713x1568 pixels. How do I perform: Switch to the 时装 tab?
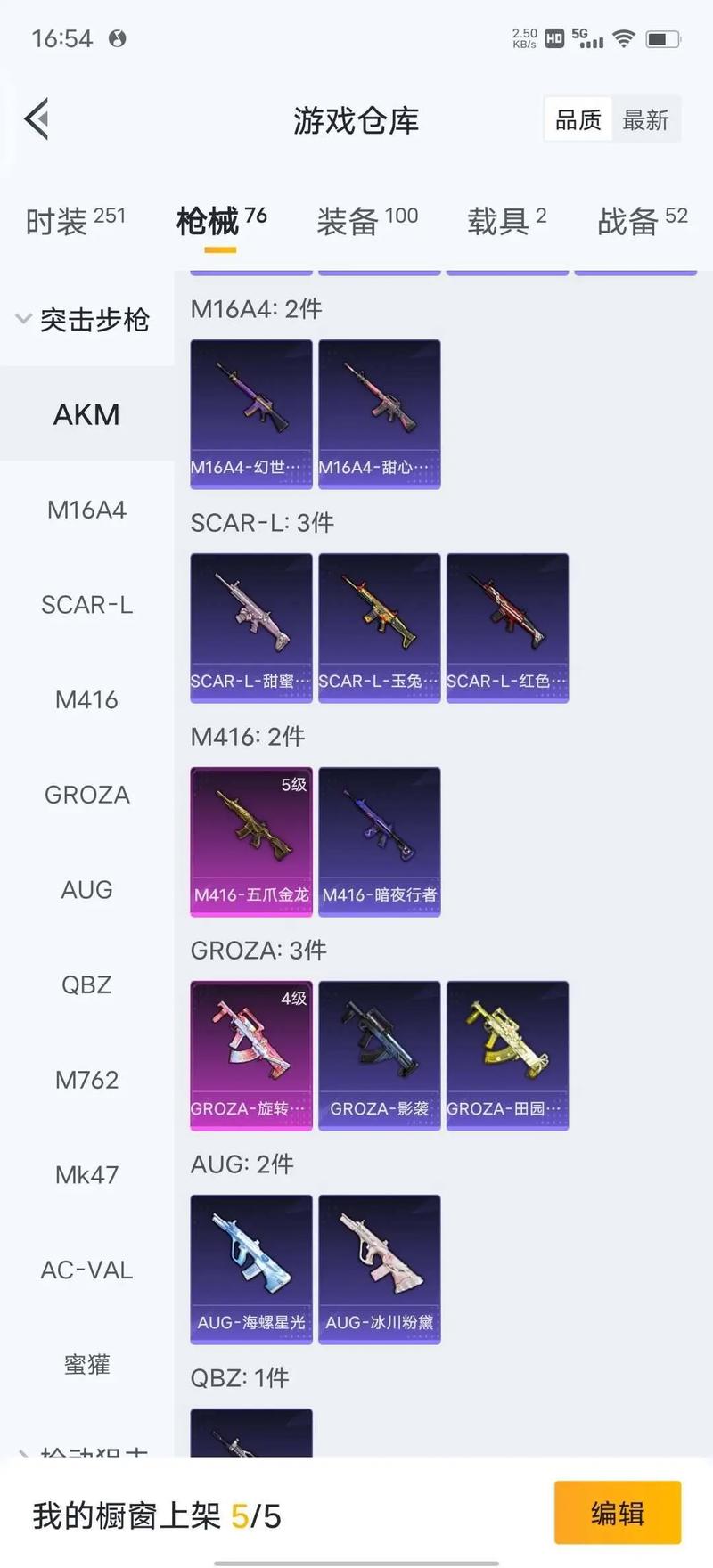76,220
